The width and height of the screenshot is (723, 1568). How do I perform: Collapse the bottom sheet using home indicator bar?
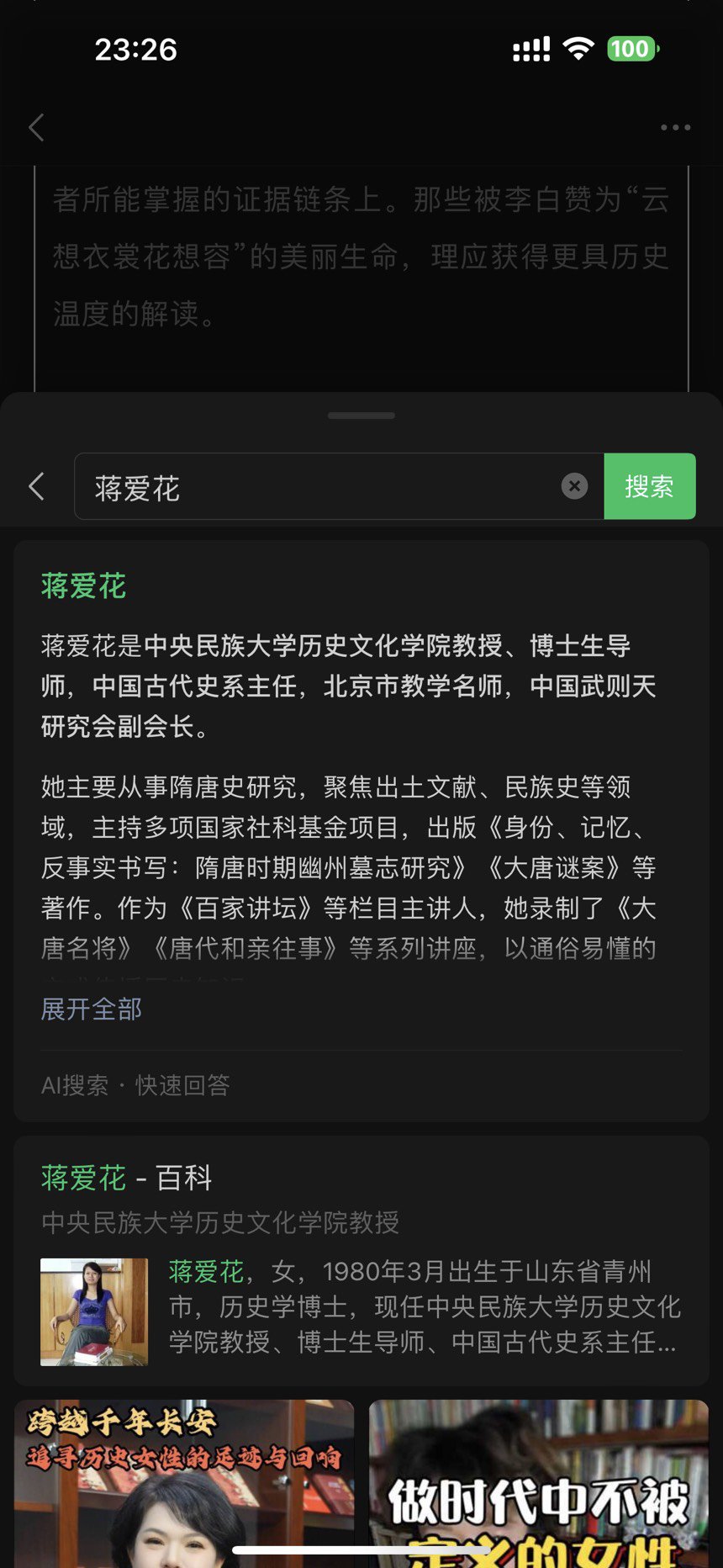click(361, 415)
